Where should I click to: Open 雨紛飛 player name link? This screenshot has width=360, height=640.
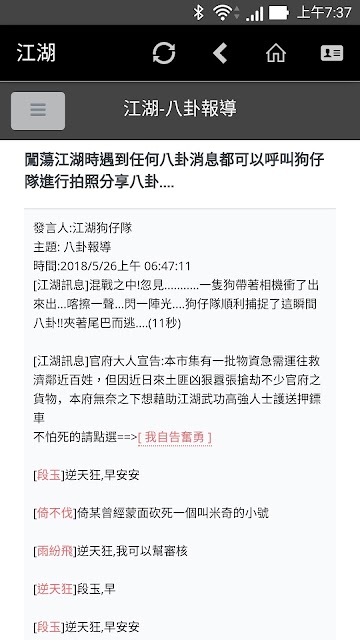click(55, 551)
